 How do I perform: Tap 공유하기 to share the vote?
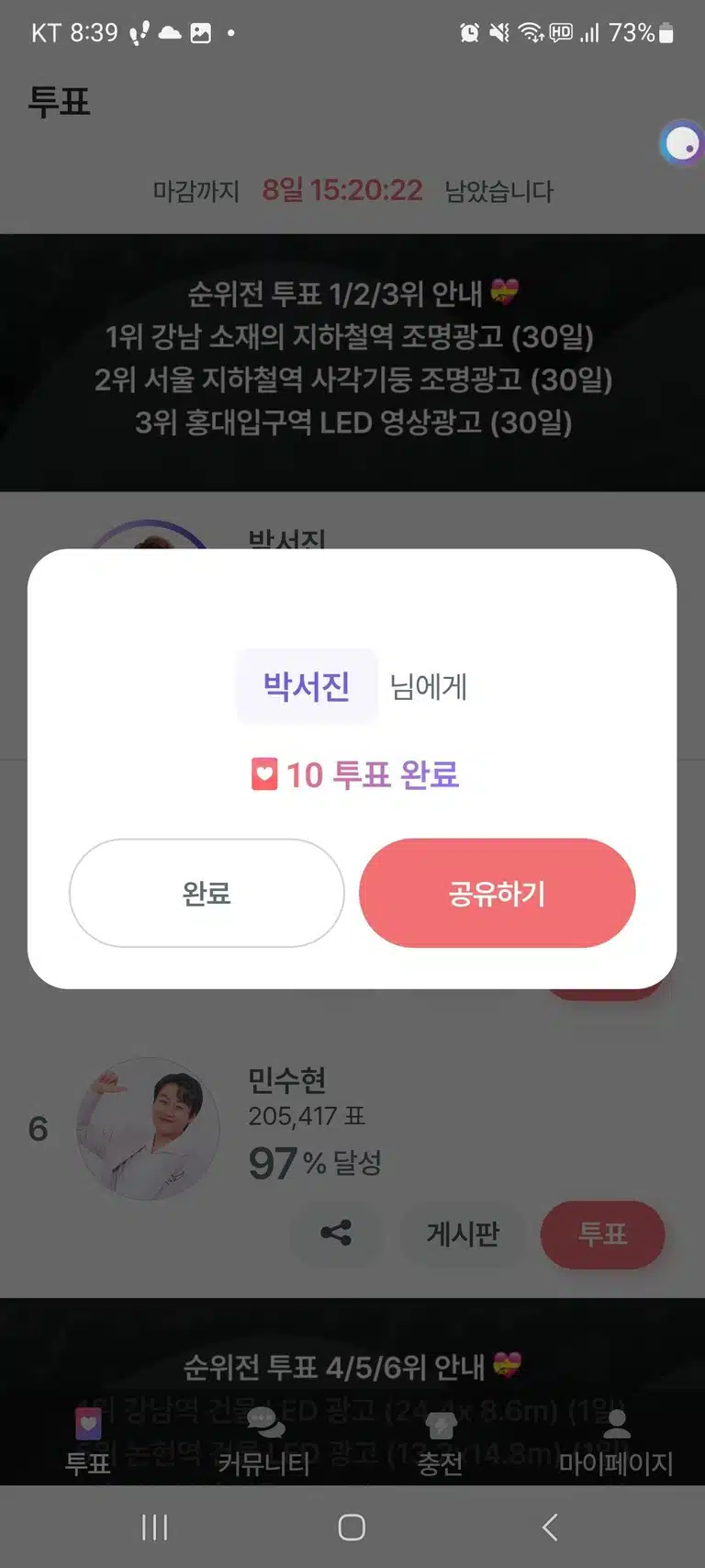(497, 892)
